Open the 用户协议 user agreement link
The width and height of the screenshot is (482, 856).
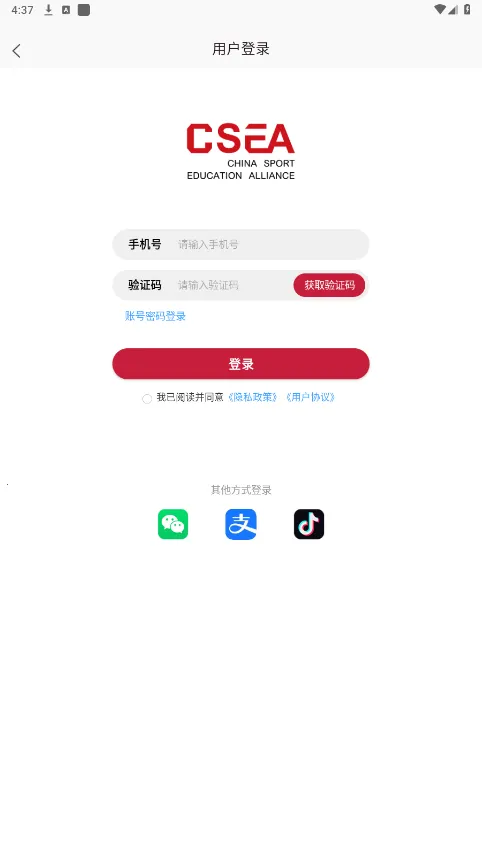point(310,397)
